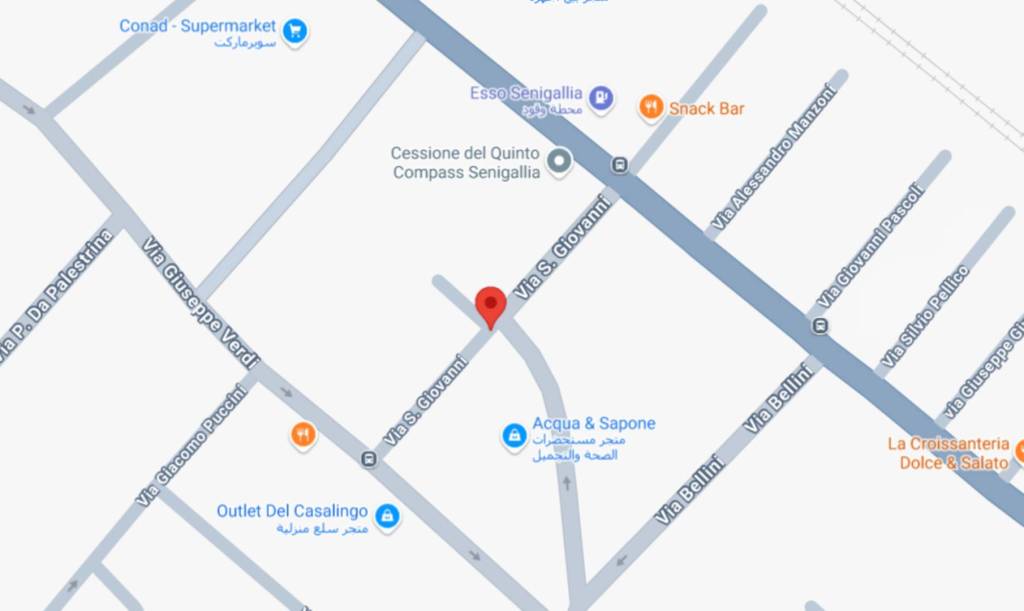
Task: Open the Snack Bar restaurant marker
Action: [x=652, y=107]
